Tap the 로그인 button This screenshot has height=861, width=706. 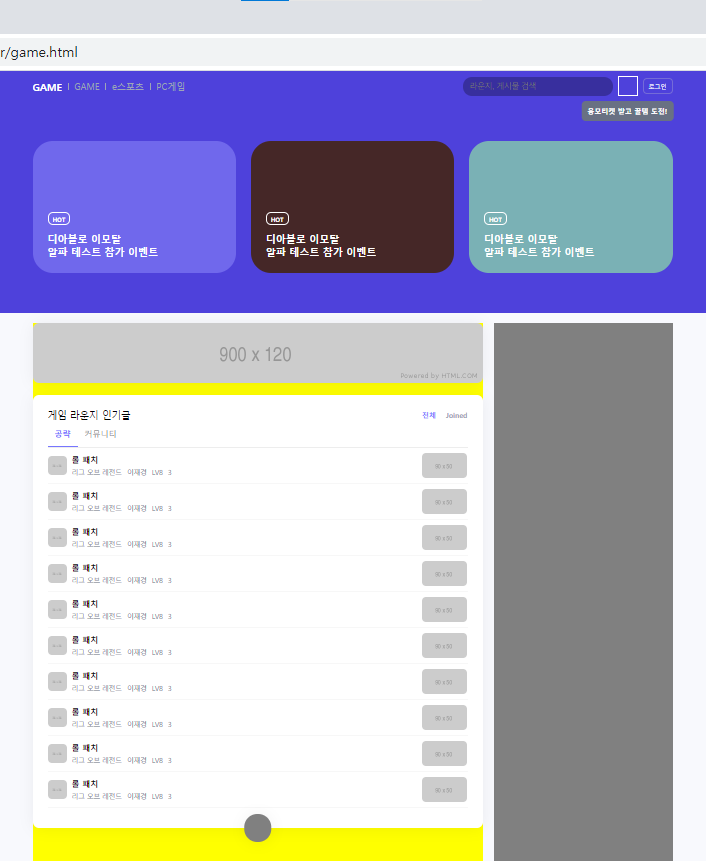(x=657, y=86)
